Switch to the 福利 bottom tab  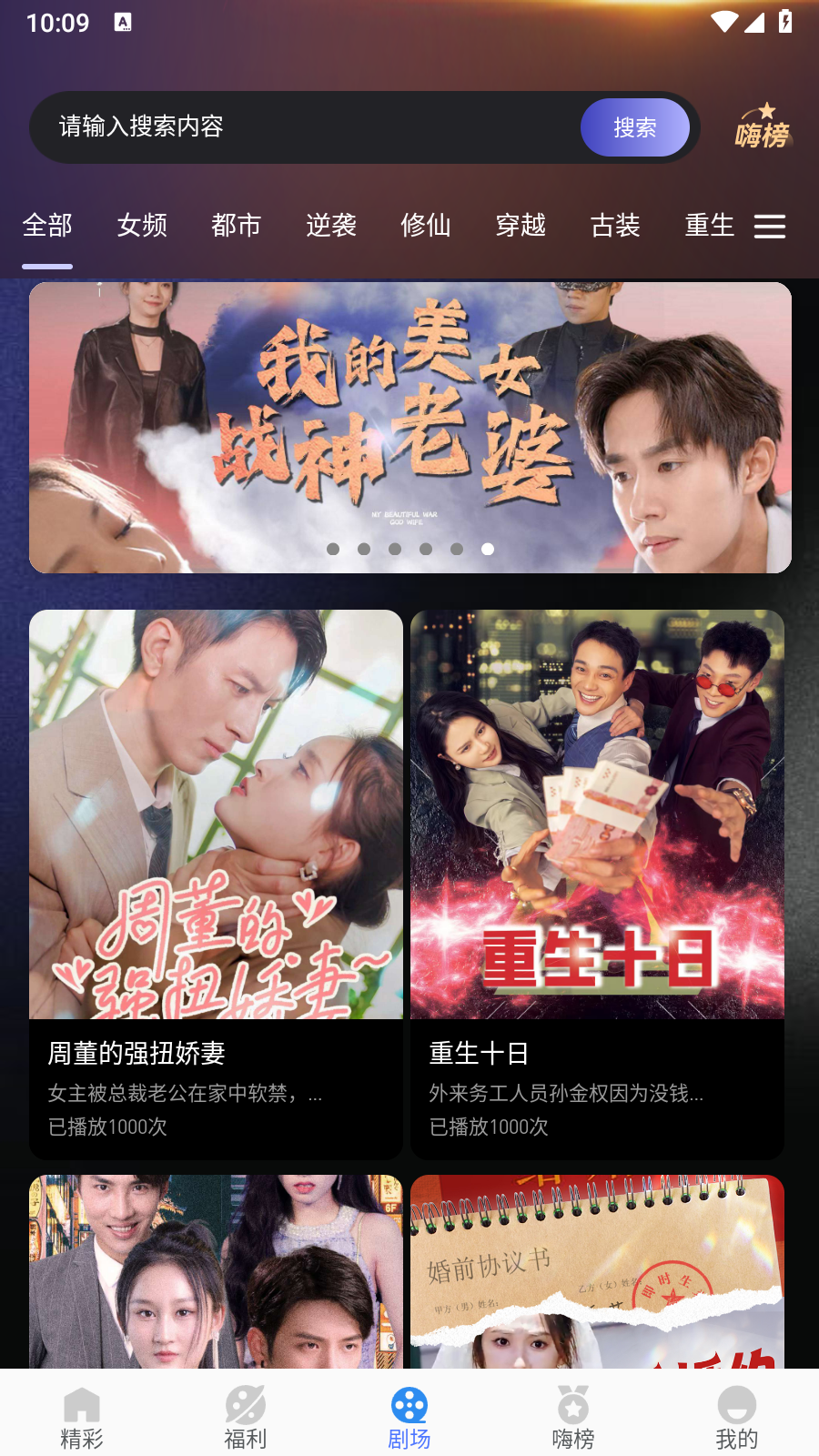[x=246, y=1418]
